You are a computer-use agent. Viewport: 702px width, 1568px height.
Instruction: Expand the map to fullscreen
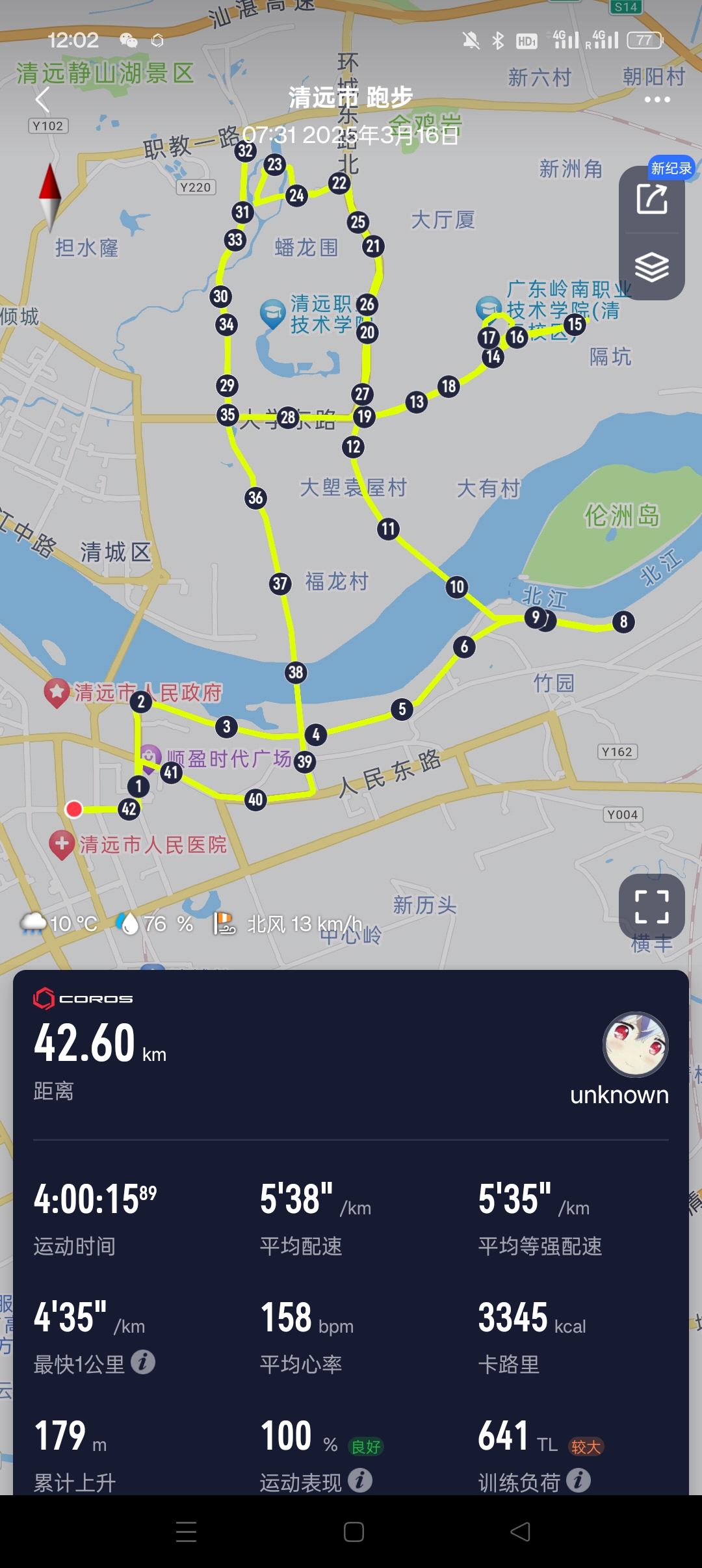(651, 906)
